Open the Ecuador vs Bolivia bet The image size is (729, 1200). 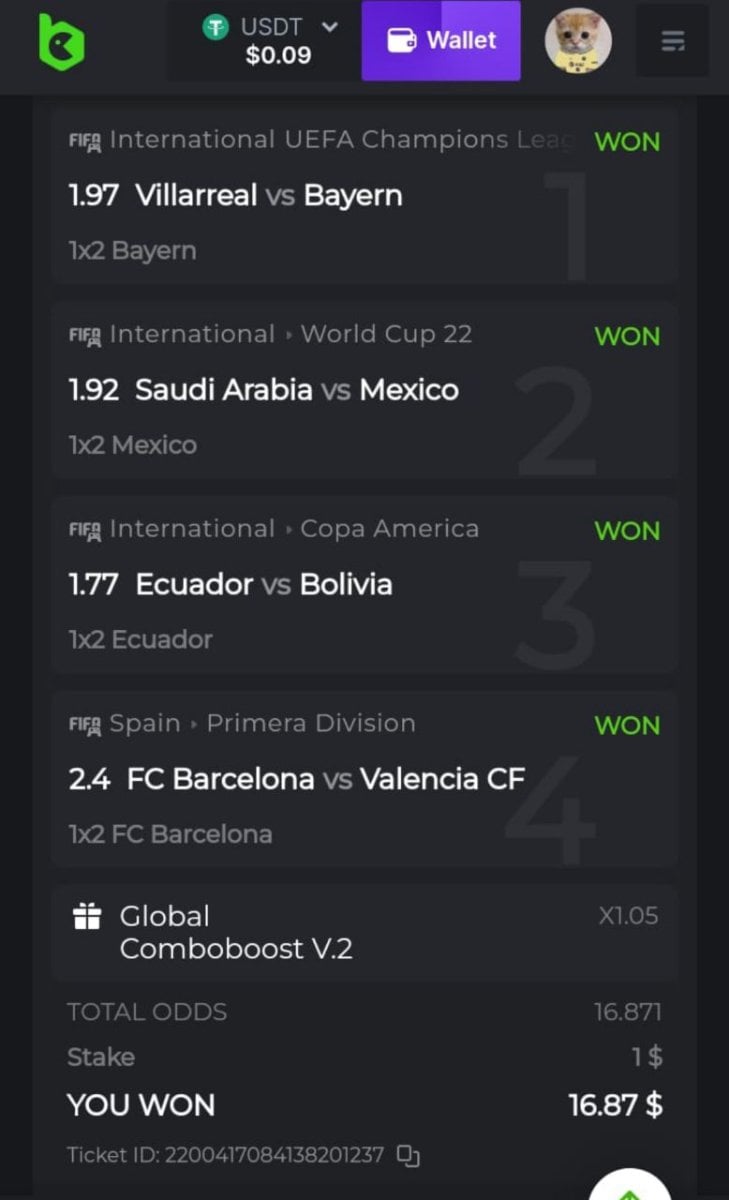(x=364, y=584)
